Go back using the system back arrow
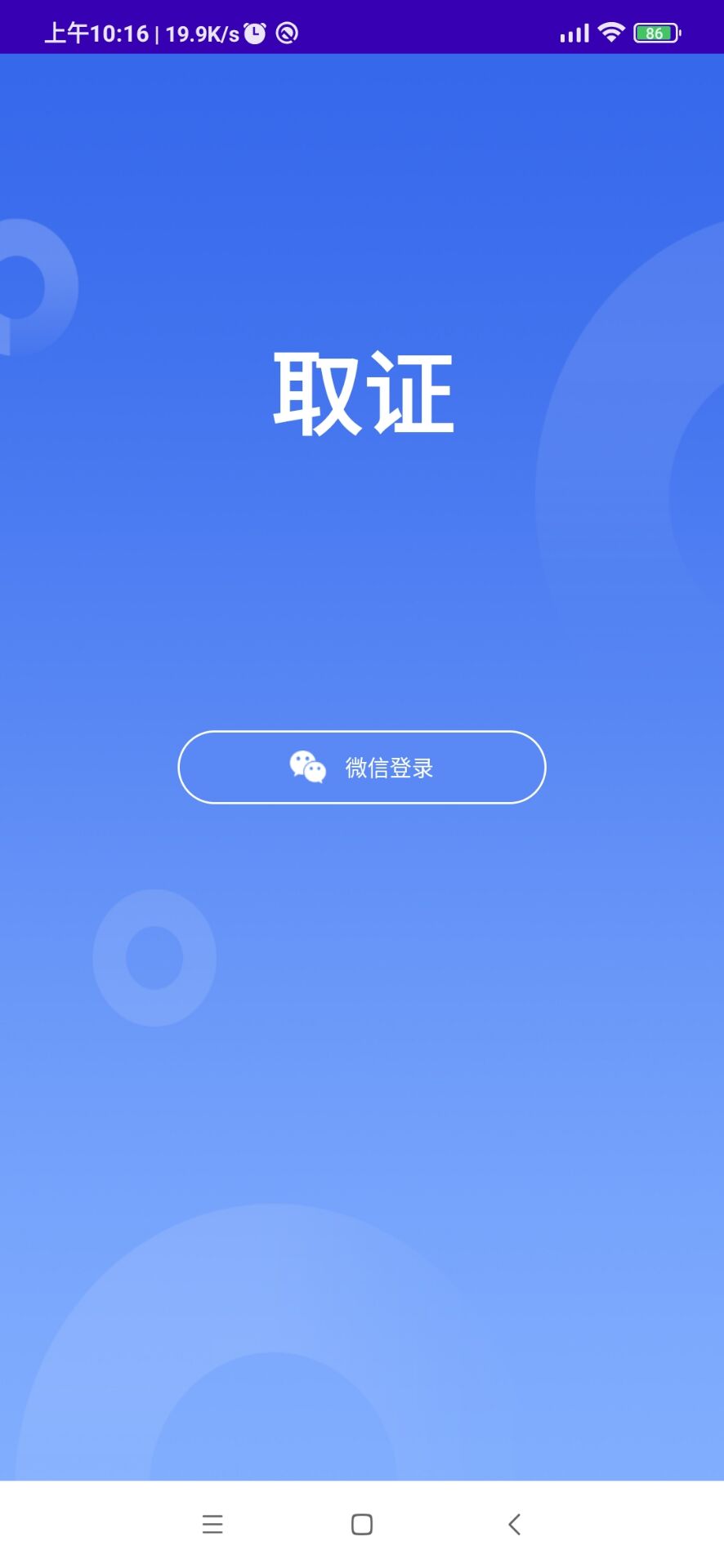This screenshot has height=1568, width=724. (514, 1524)
